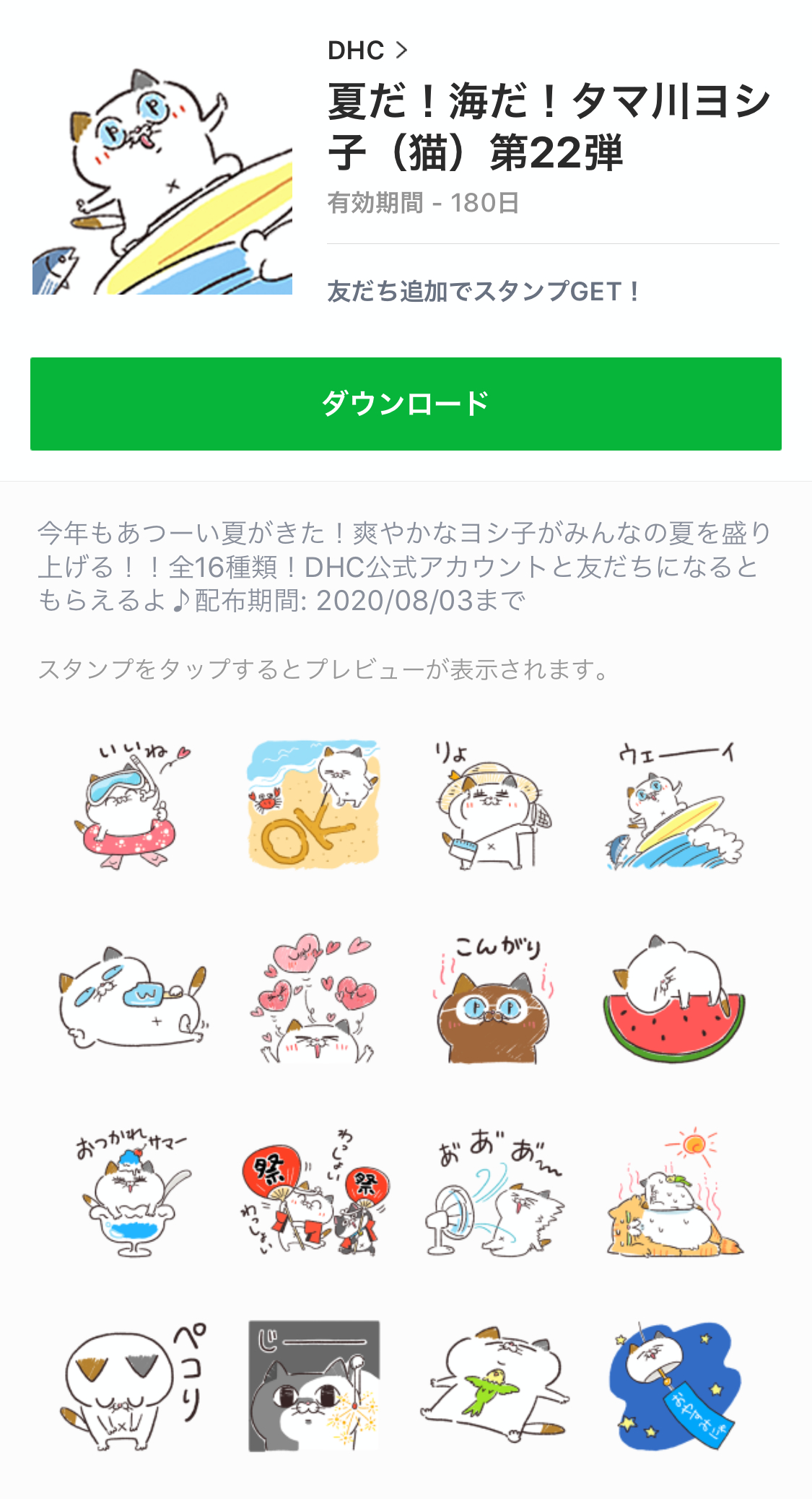Preview the electric fan cat sticker
Viewport: 812px width, 1499px height.
[494, 1193]
